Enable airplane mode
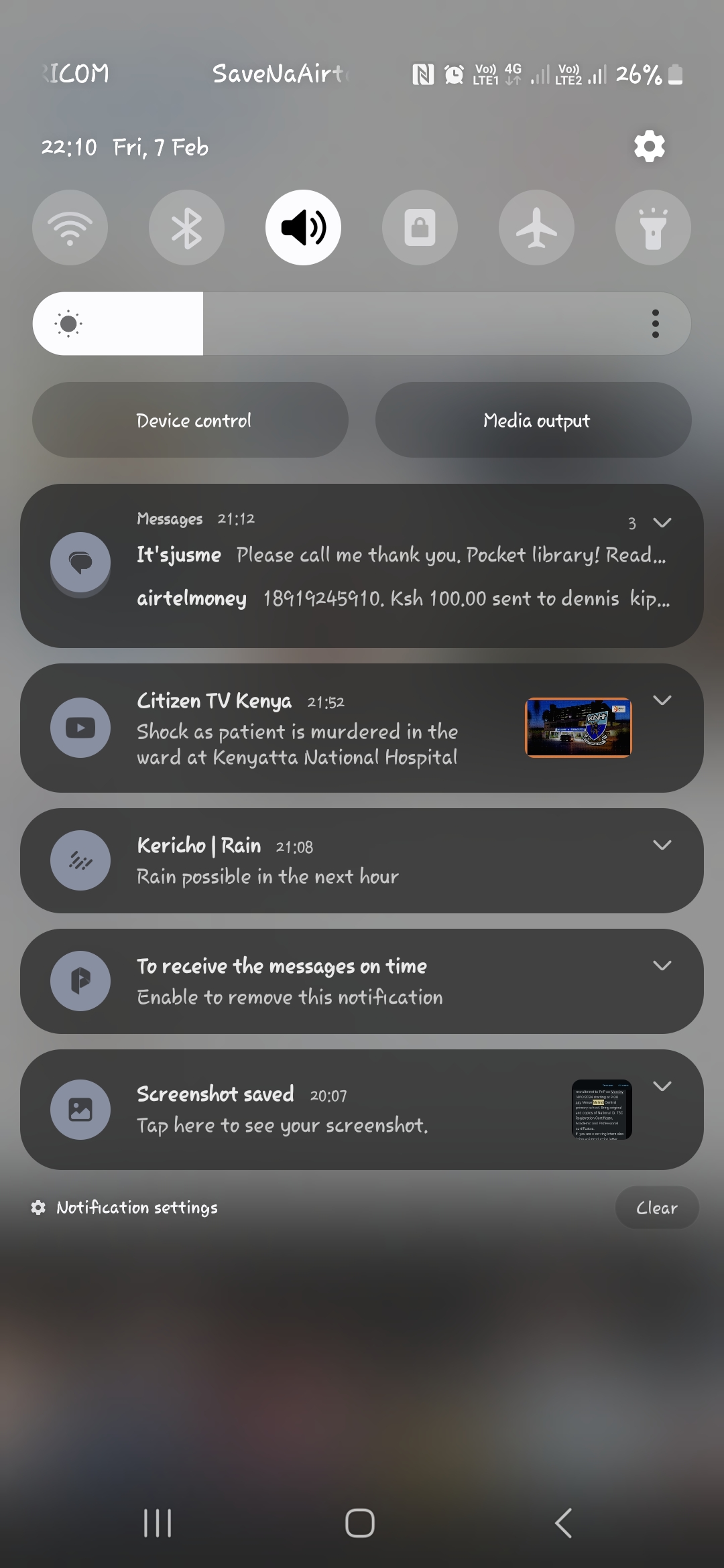 [536, 228]
